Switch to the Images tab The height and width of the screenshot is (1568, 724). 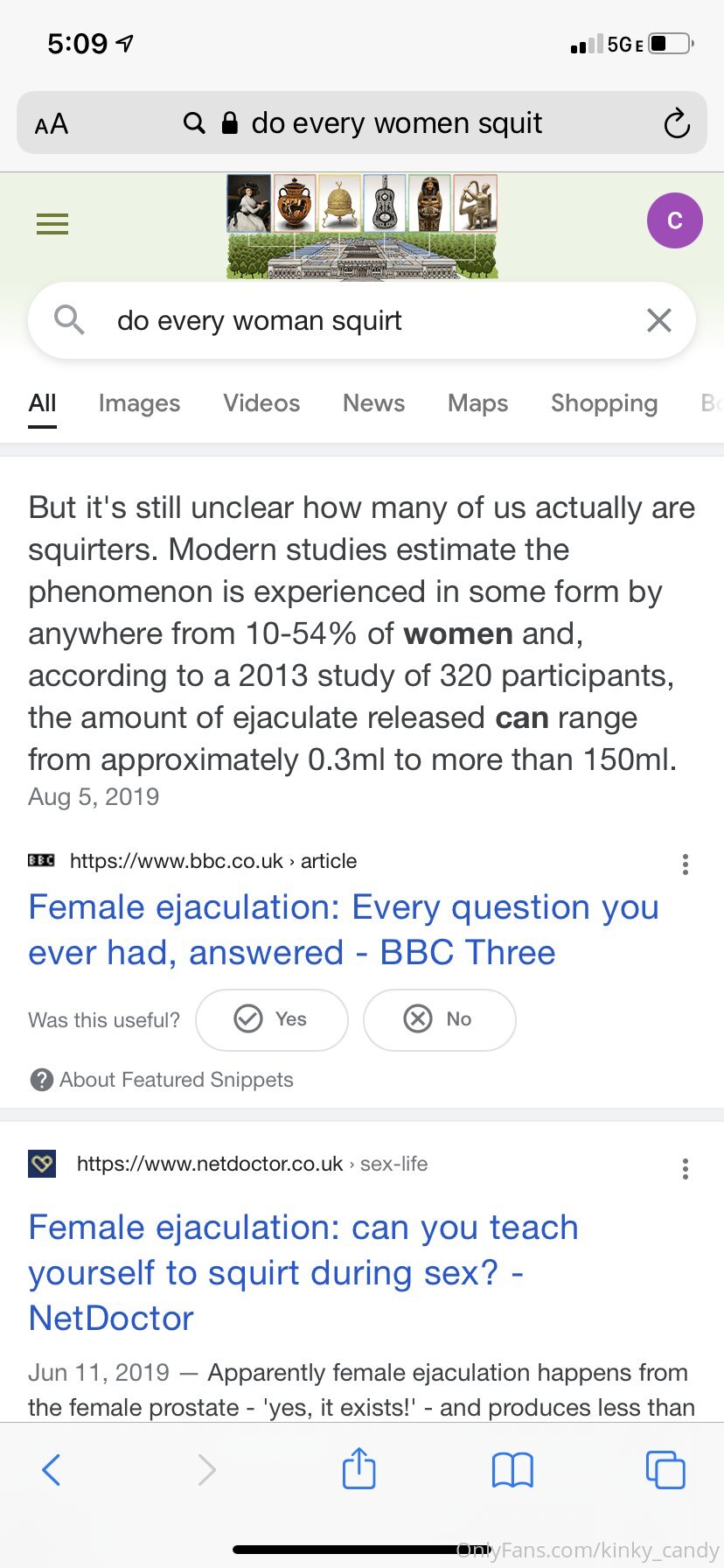(x=139, y=403)
